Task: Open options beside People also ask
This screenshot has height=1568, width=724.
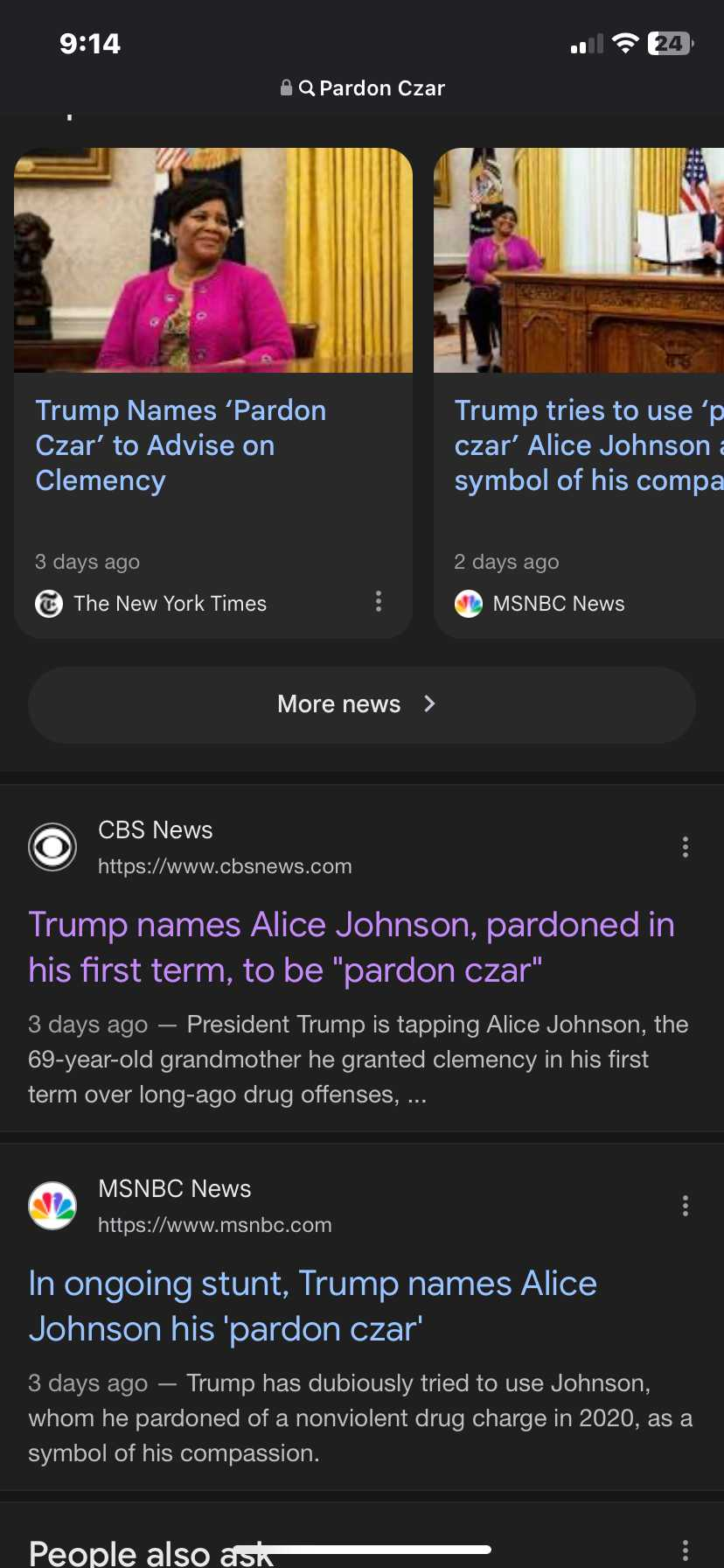Action: (686, 1551)
